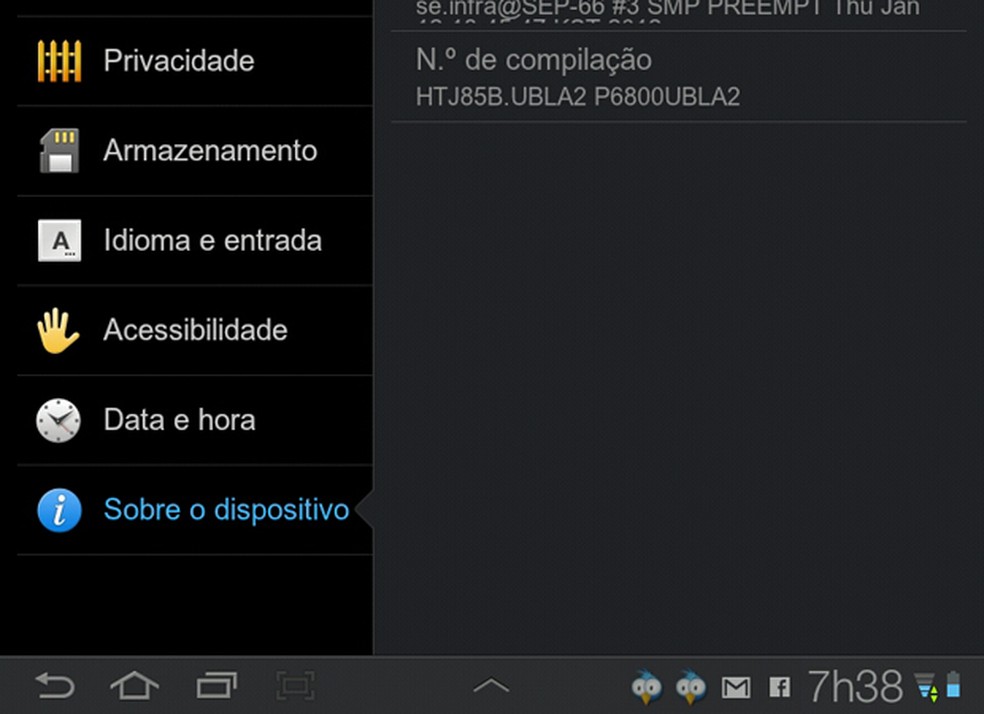Open Acessibilidade options
The height and width of the screenshot is (714, 984).
[x=195, y=331]
